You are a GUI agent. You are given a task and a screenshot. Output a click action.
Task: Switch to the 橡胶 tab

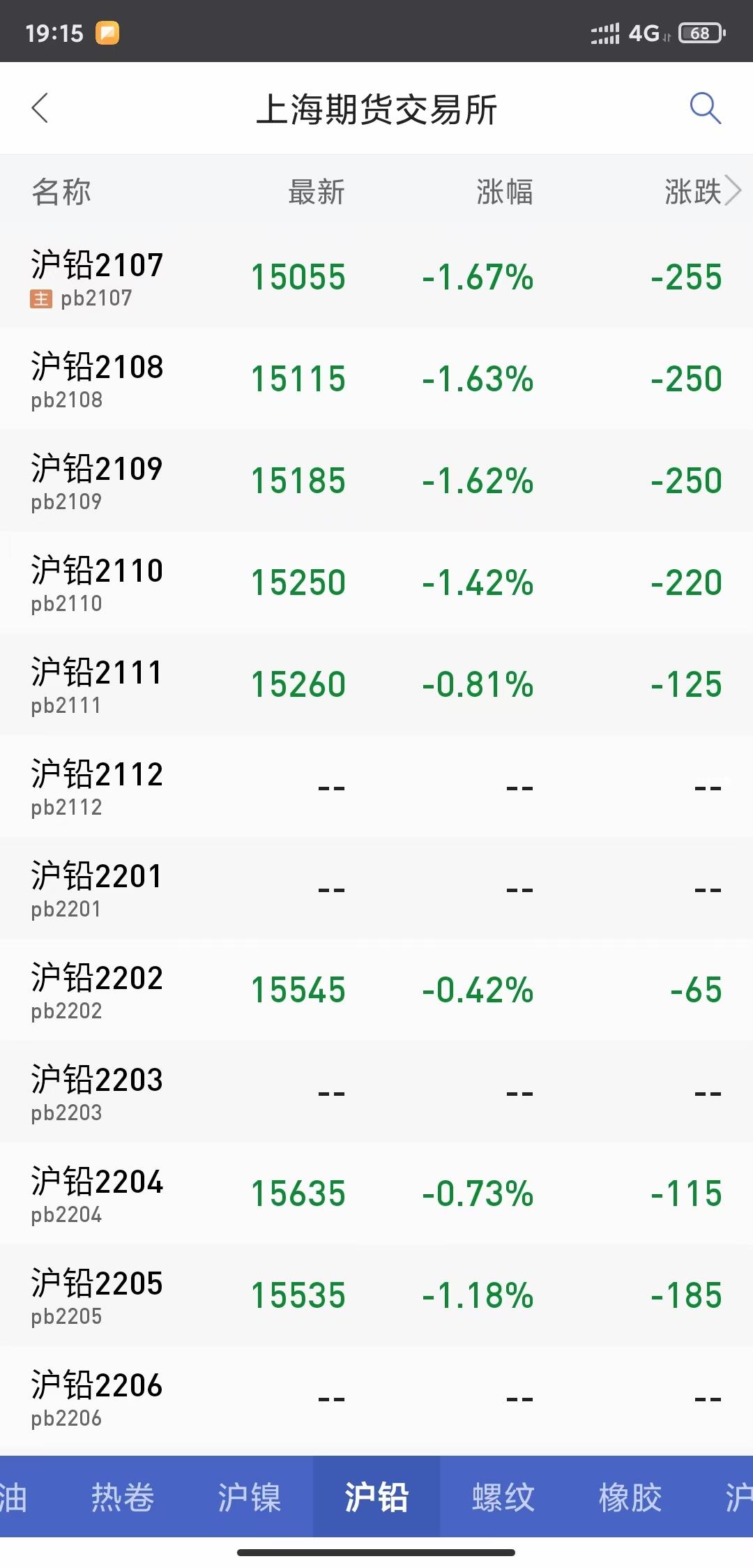[630, 1497]
